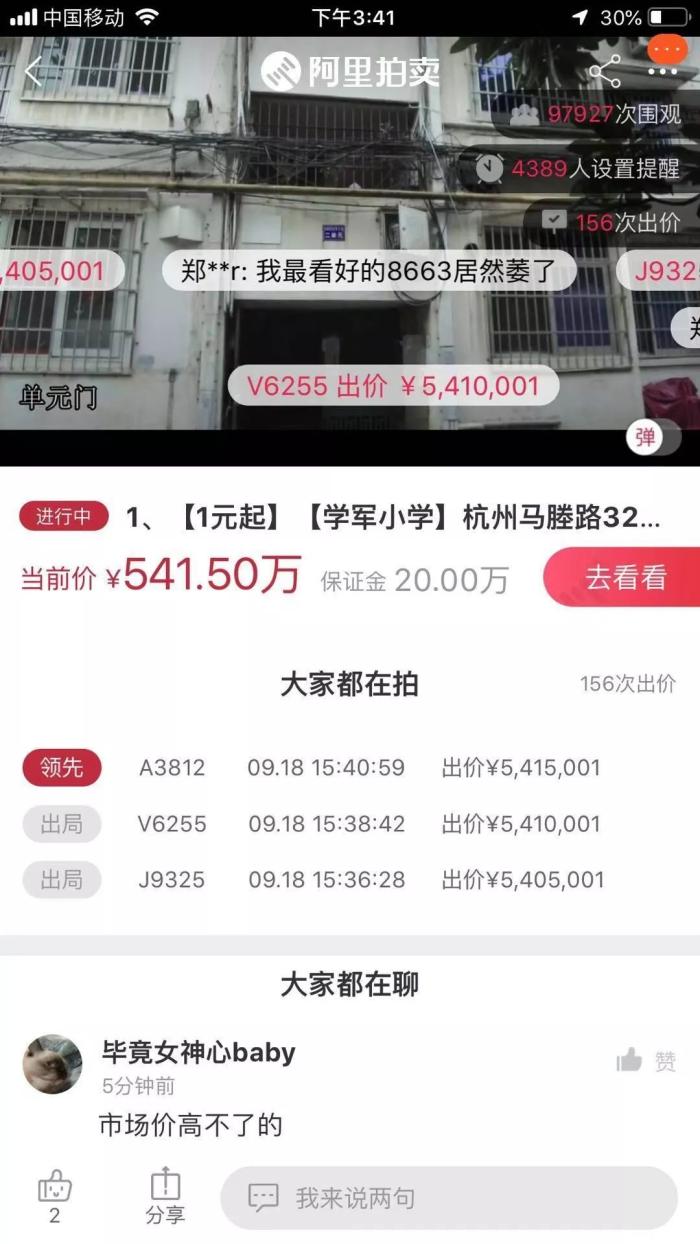The height and width of the screenshot is (1244, 700).
Task: Tap the bottom-left basket icon labeled 2
Action: [x=54, y=1195]
